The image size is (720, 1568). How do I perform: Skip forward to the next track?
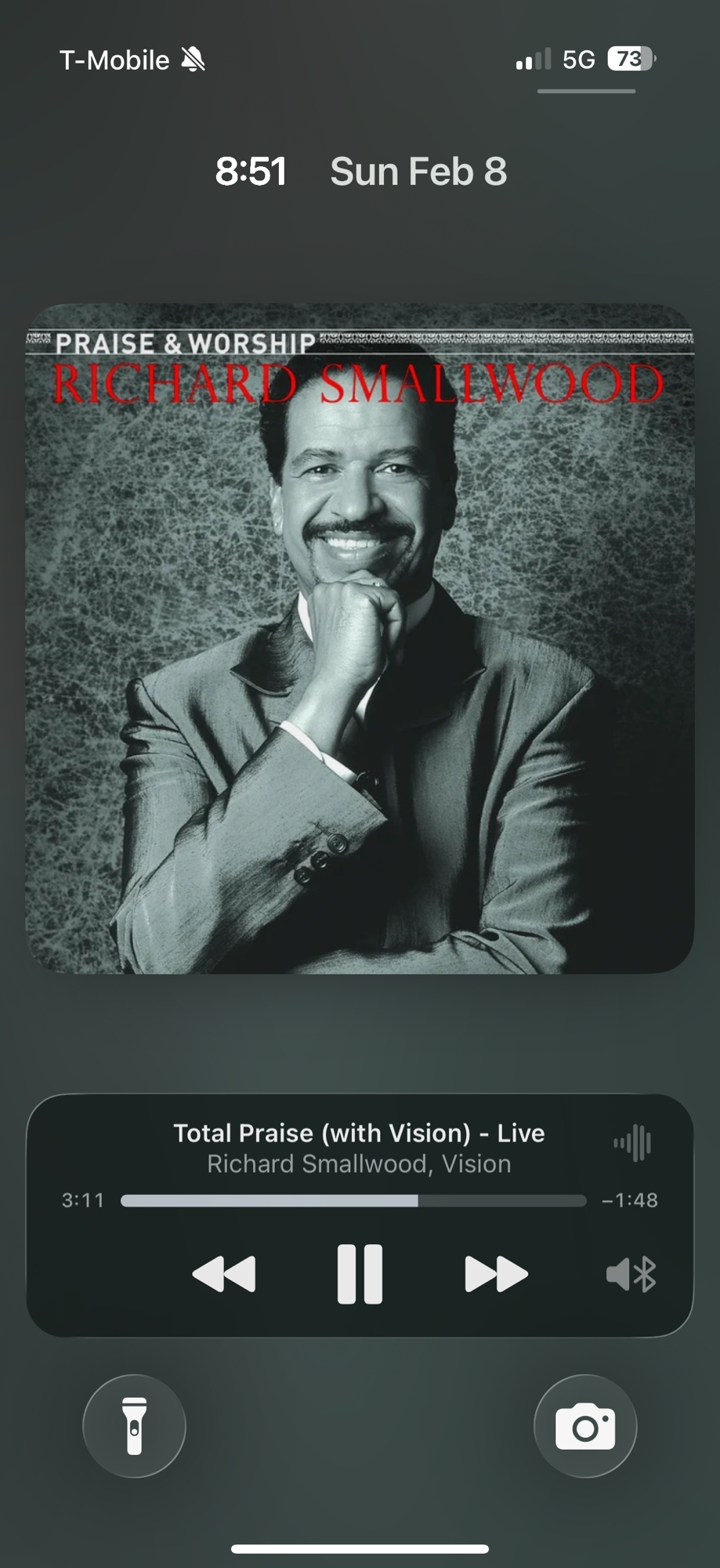[x=496, y=1274]
